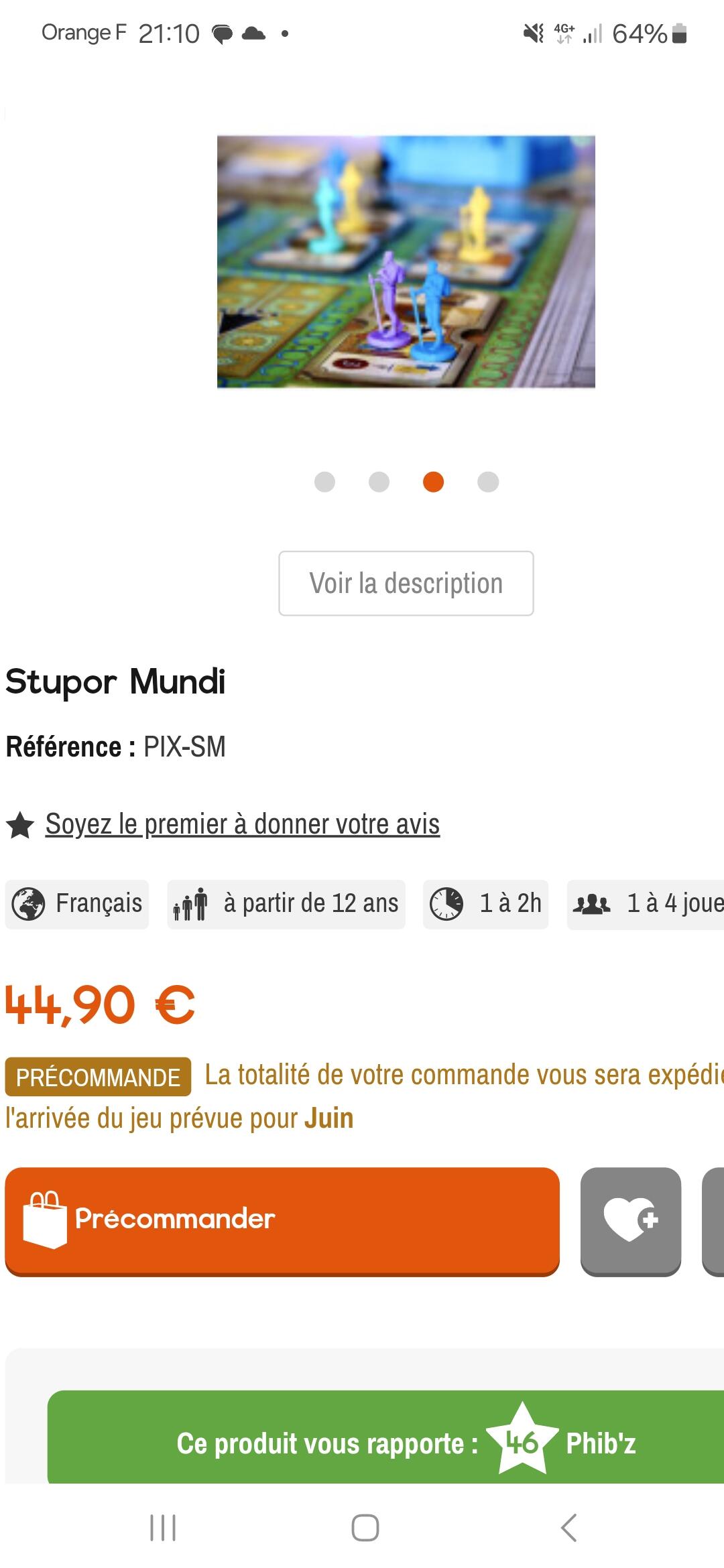The width and height of the screenshot is (724, 1568).
Task: Open 'Soyez le premier à donner votre avis'
Action: (242, 824)
